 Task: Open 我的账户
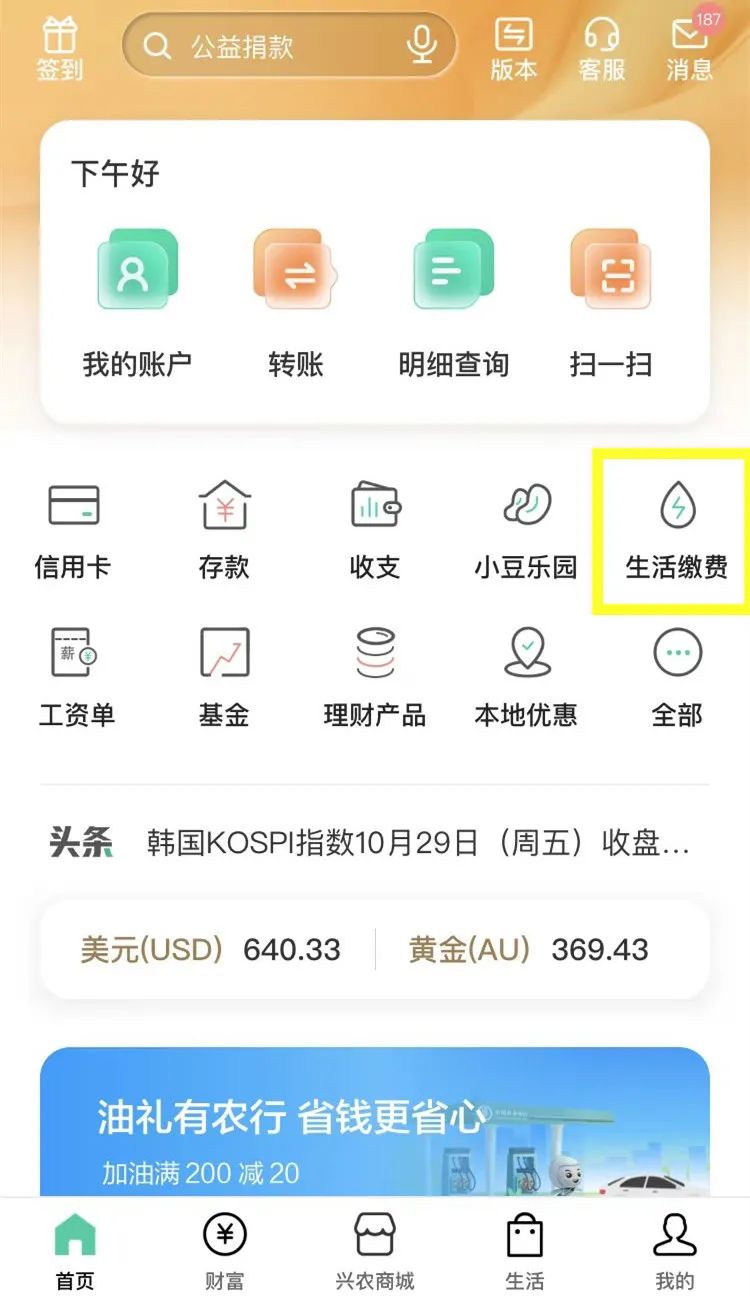coord(137,304)
